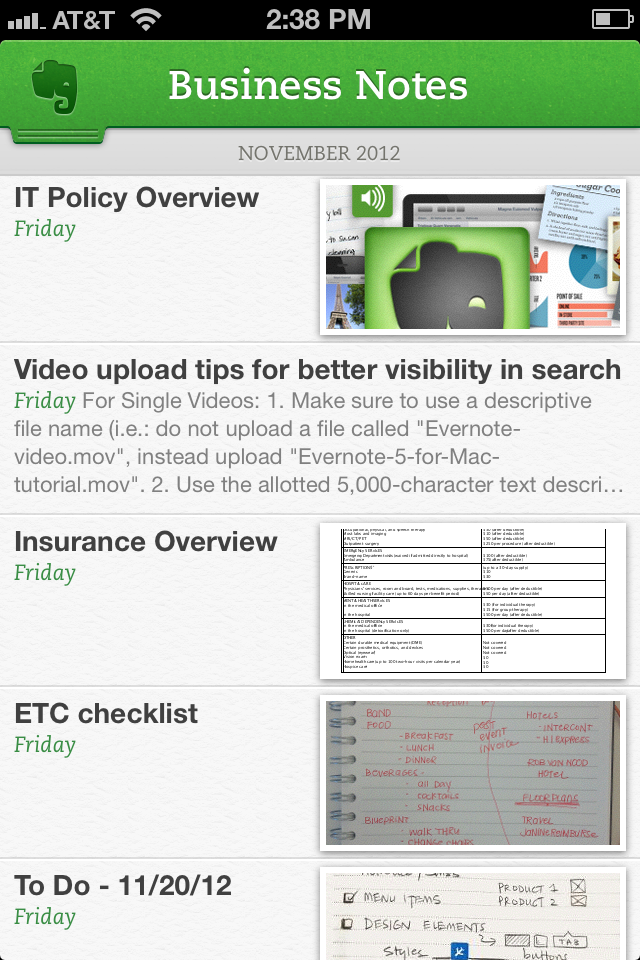Open the IT Policy Overview note
Image resolution: width=640 pixels, height=960 pixels.
[x=137, y=198]
